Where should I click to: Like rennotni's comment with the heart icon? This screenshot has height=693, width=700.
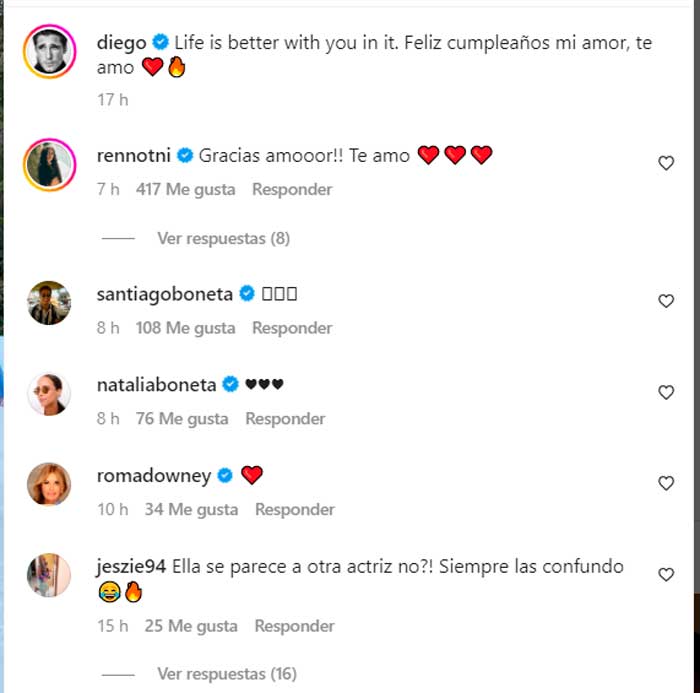[x=666, y=163]
